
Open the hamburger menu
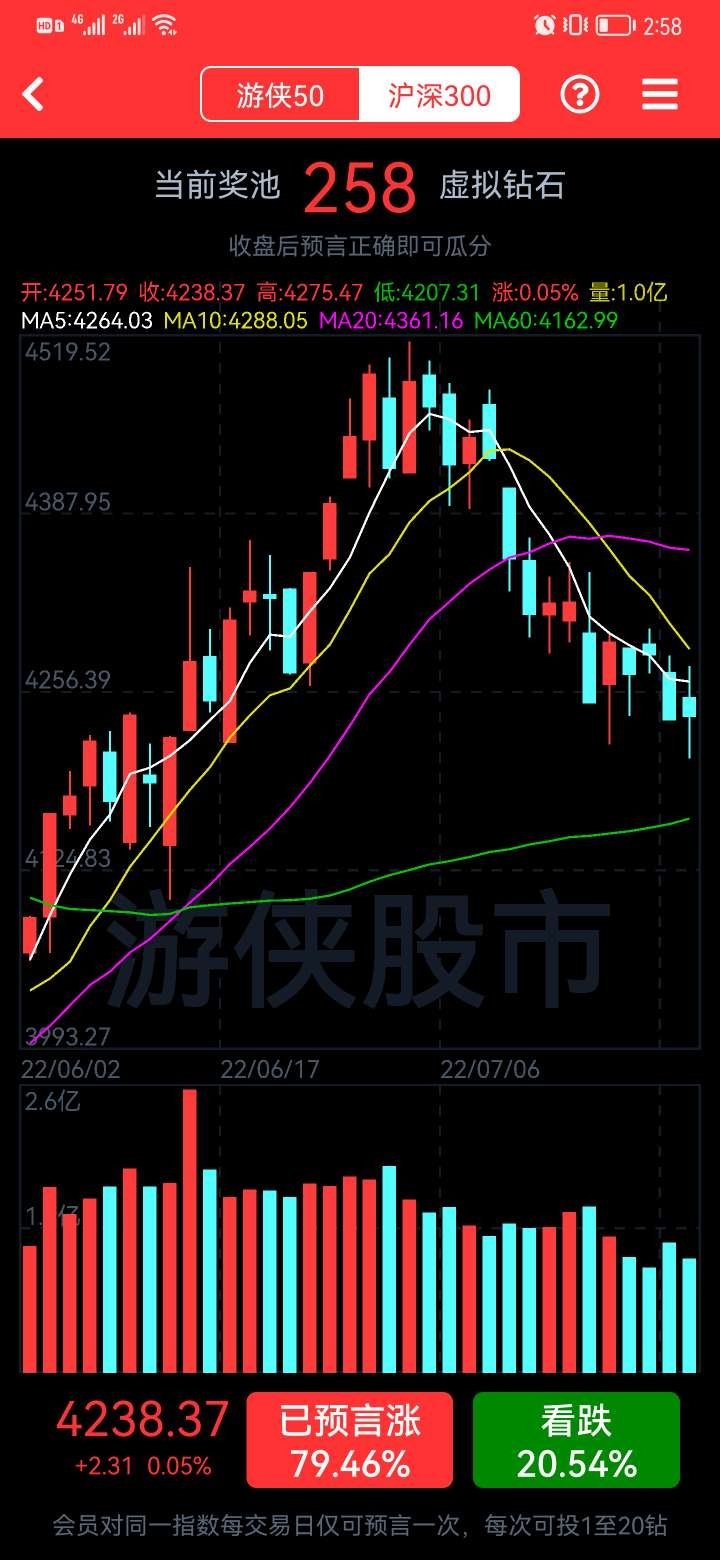[660, 95]
